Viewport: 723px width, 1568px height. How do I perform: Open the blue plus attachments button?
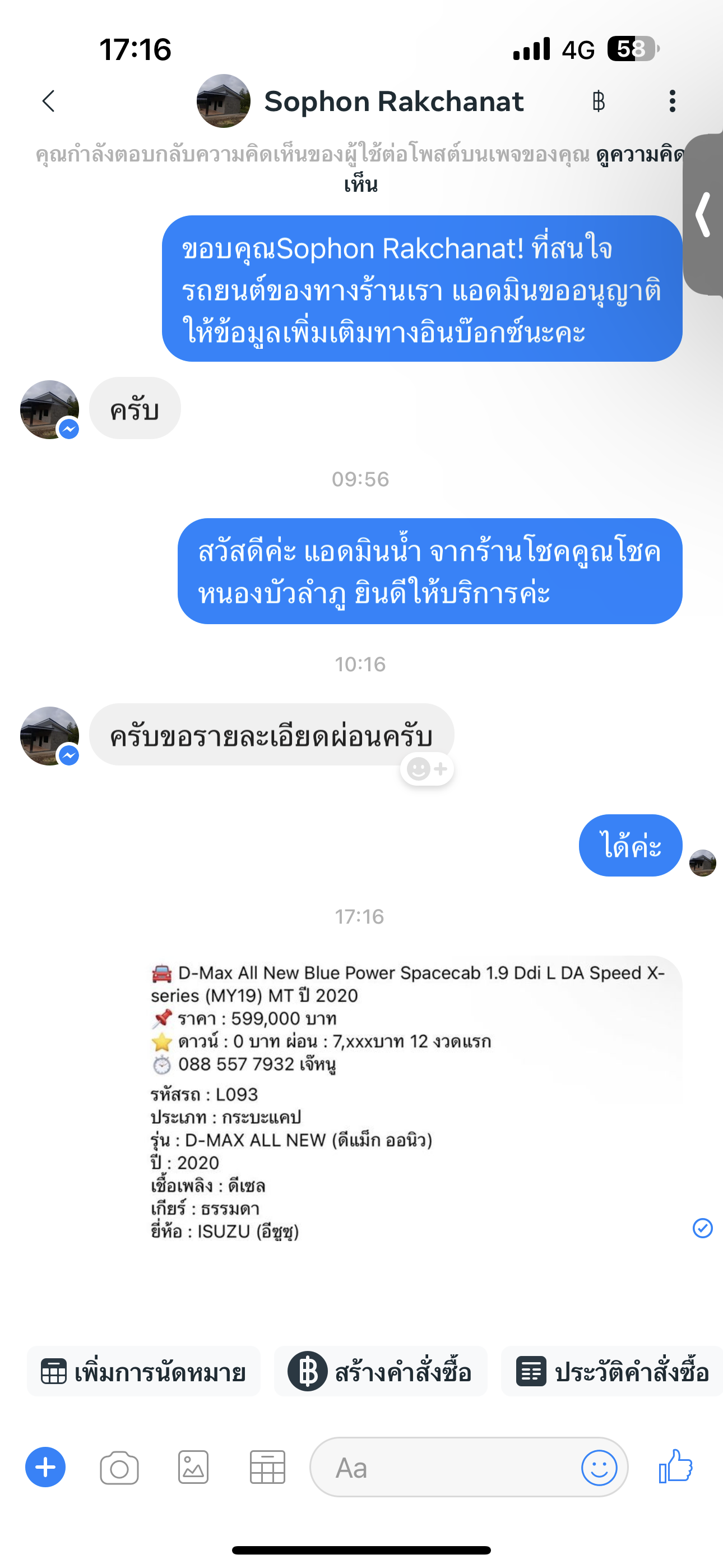pos(45,1467)
